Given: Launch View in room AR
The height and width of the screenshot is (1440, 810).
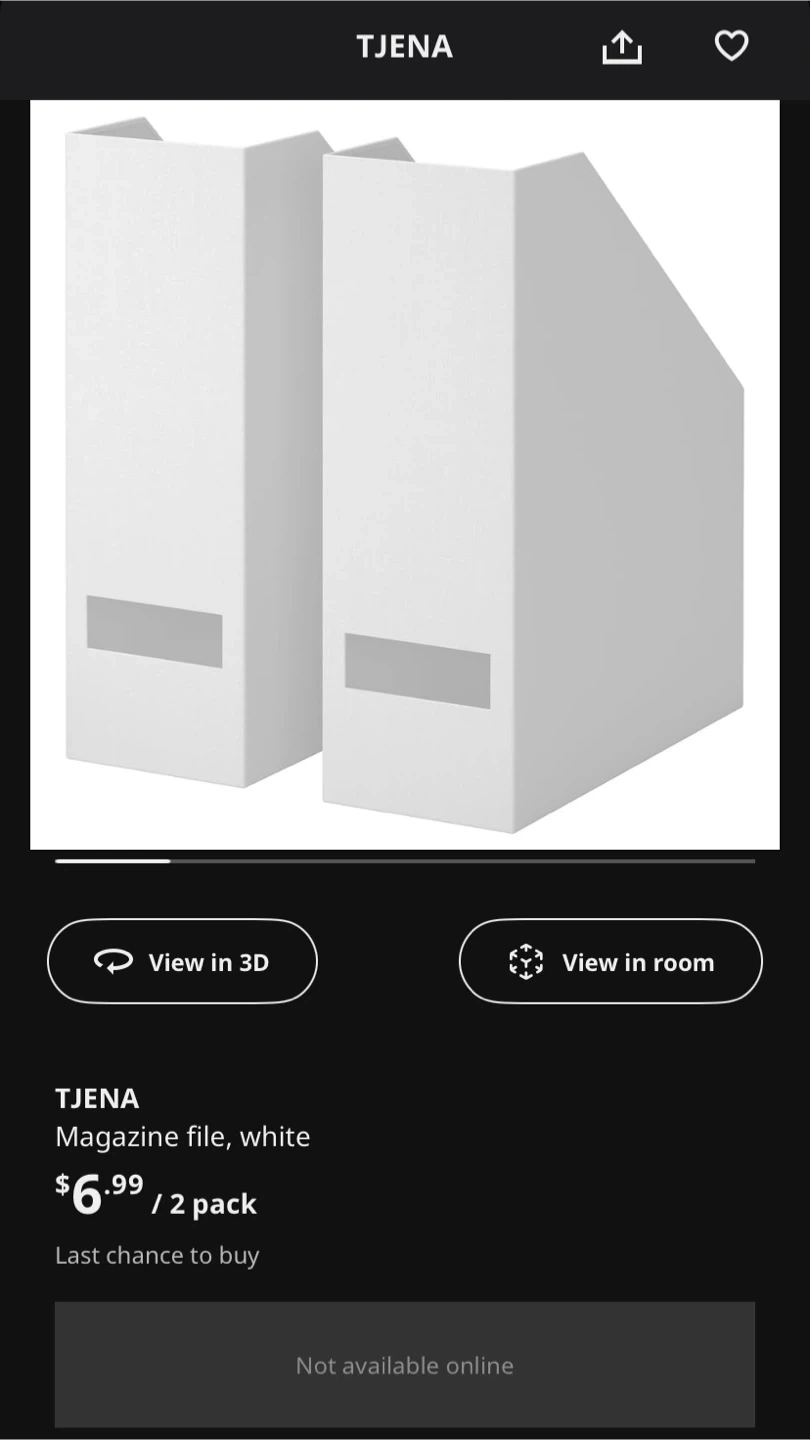Looking at the screenshot, I should click(610, 961).
